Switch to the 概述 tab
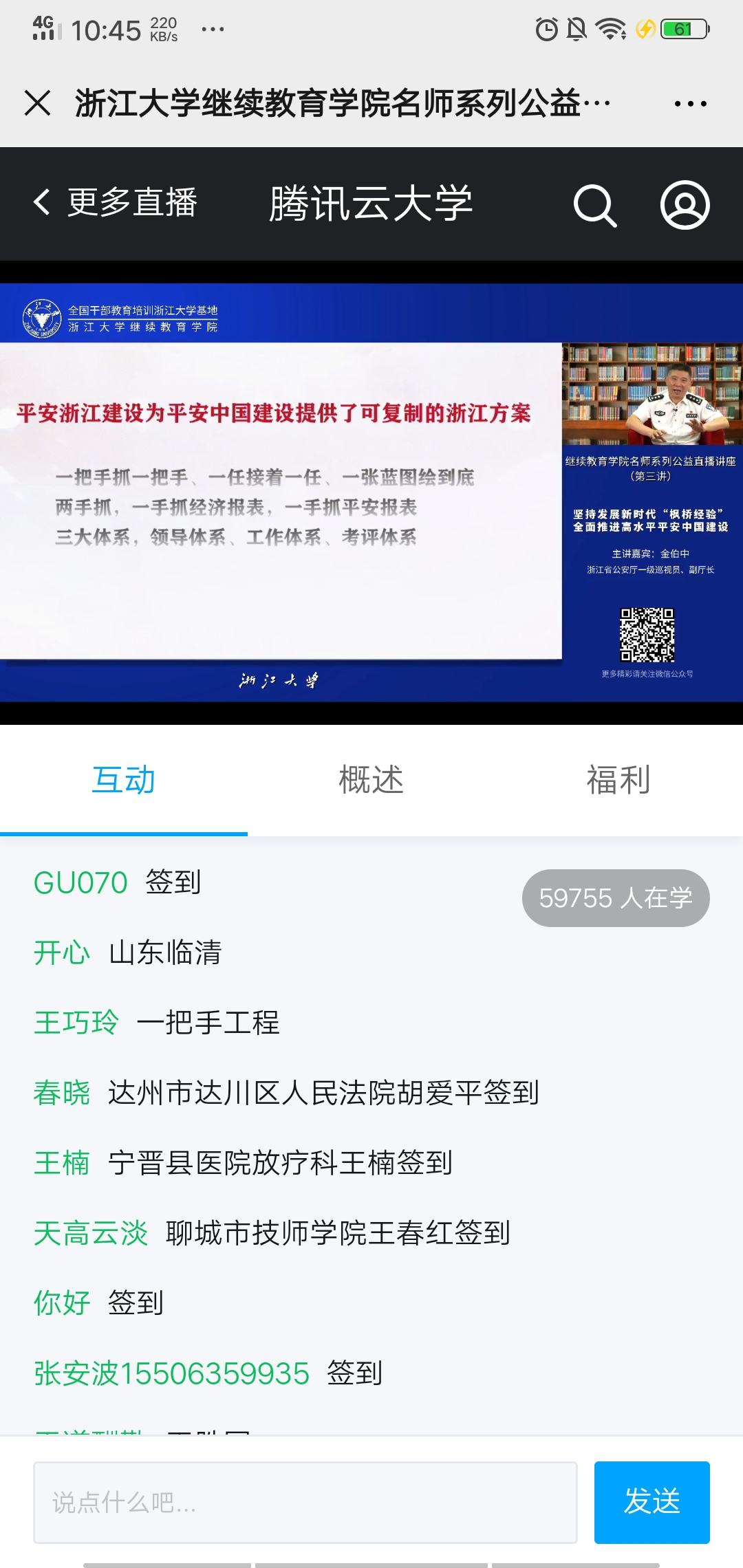 pyautogui.click(x=371, y=781)
